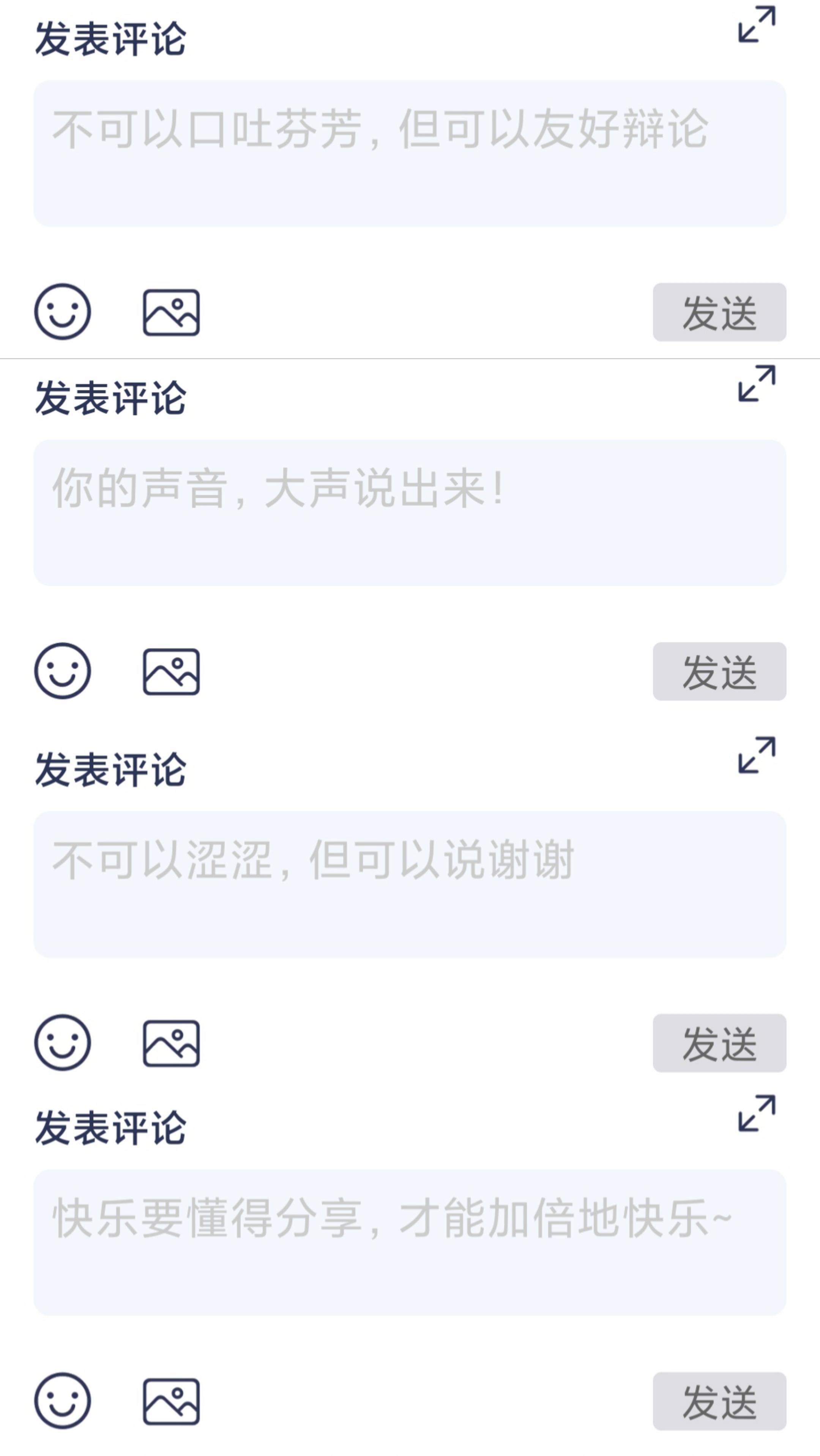
Task: Hit 发送 below the 说谢谢 comment field
Action: [719, 1043]
